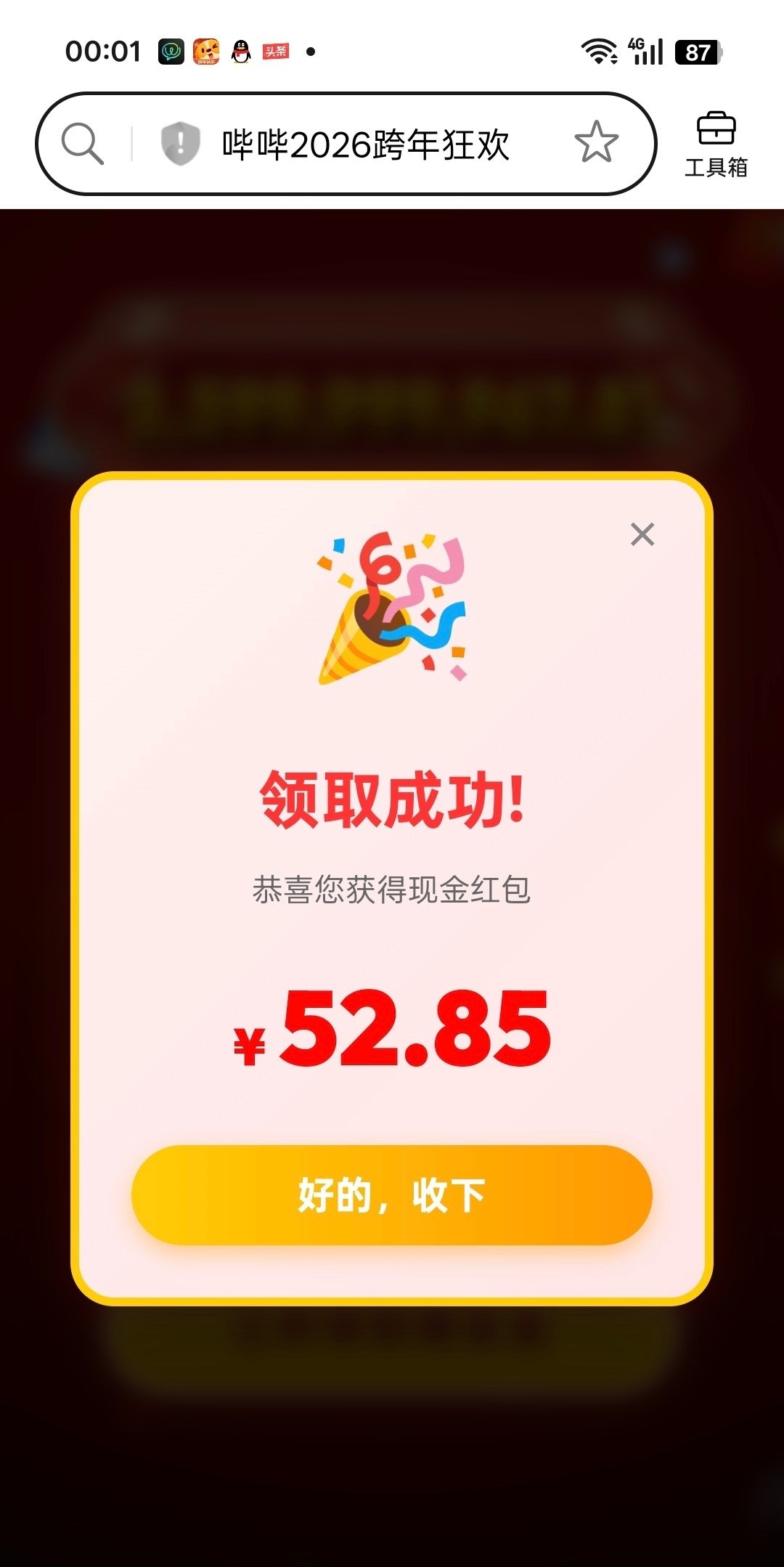Dismiss the red packet success dialog
Viewport: 784px width, 1567px height.
point(642,534)
